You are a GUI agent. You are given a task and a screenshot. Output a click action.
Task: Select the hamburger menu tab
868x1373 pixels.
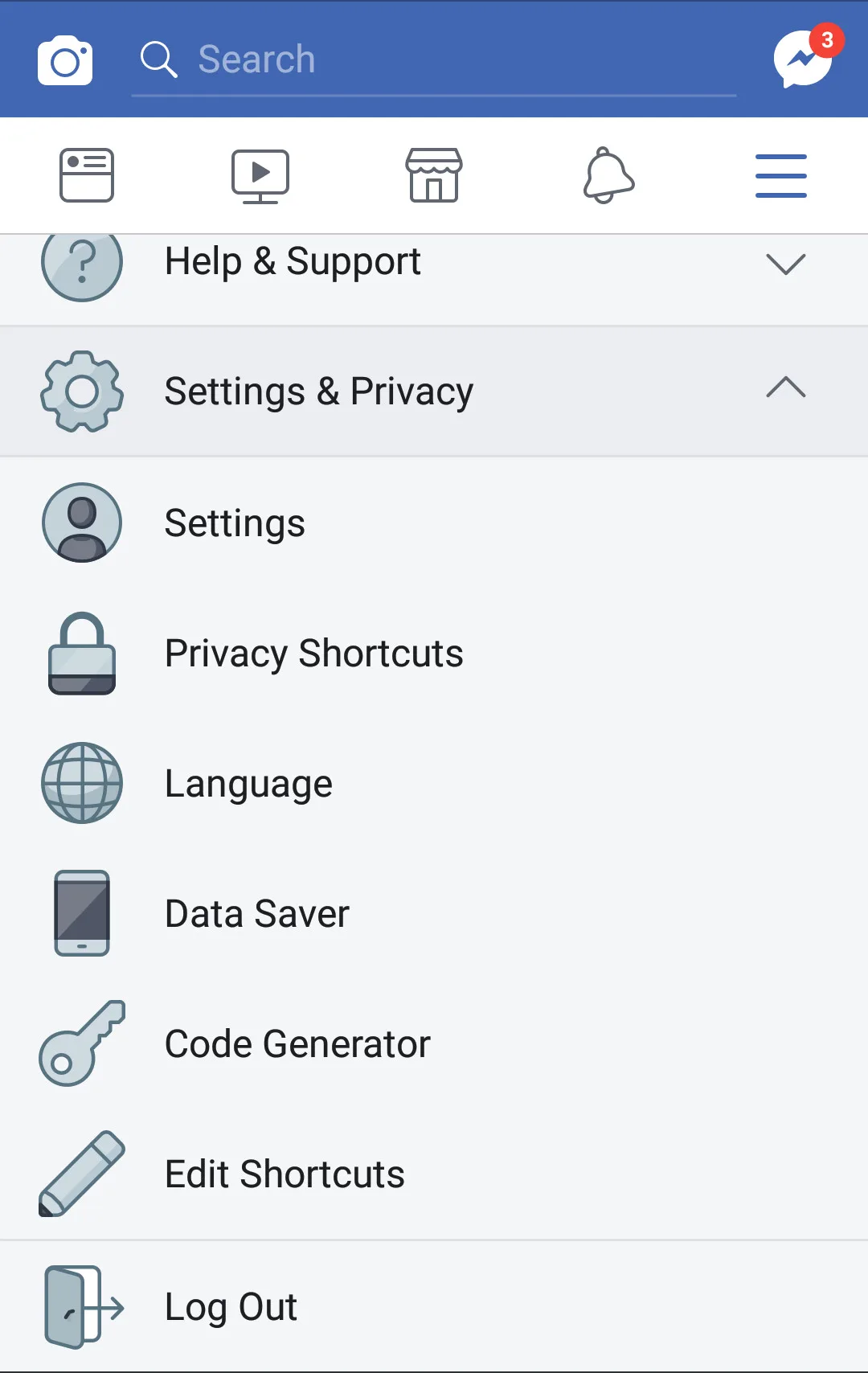(x=781, y=175)
